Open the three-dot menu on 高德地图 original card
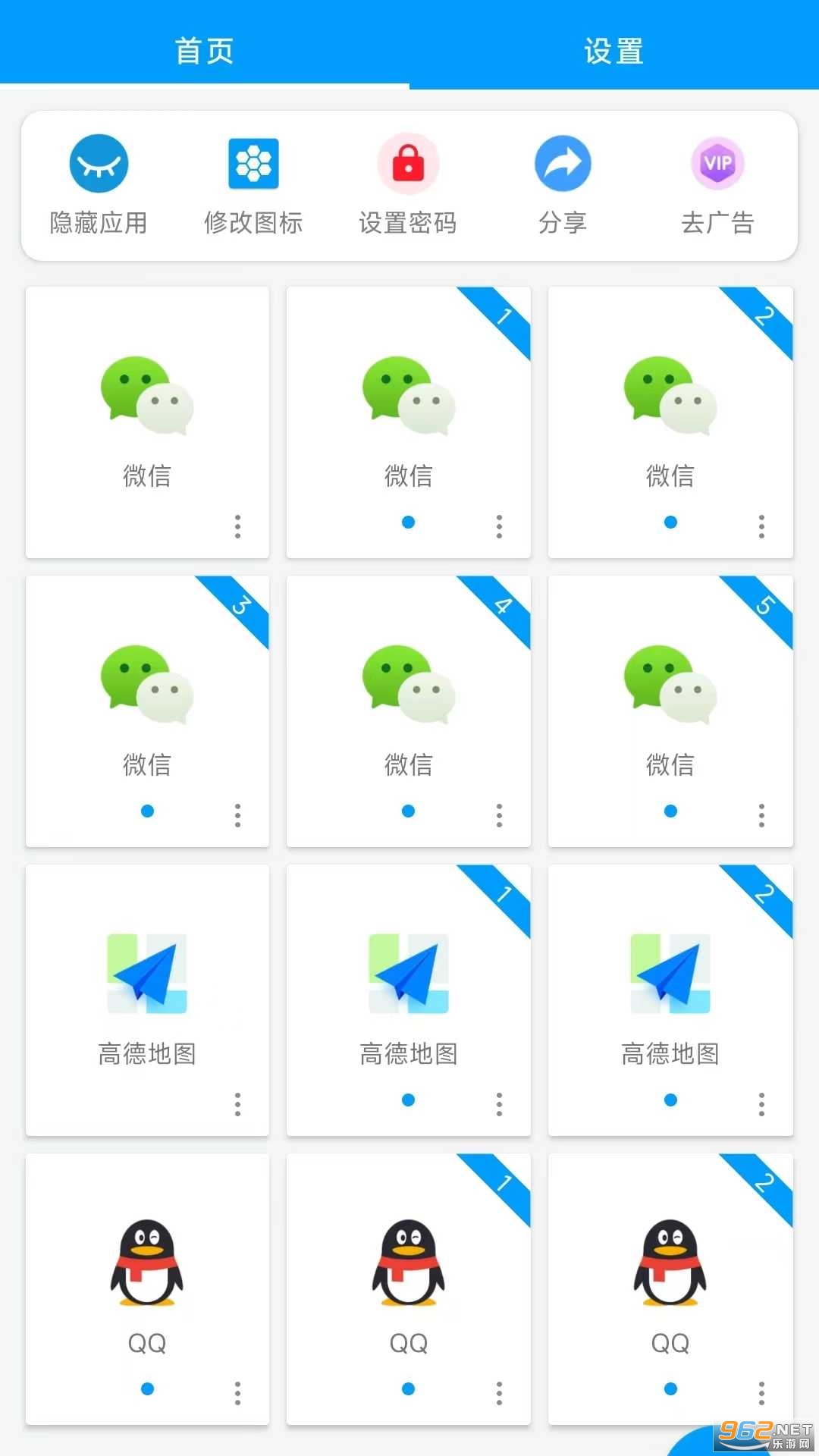Image resolution: width=819 pixels, height=1456 pixels. tap(237, 1104)
